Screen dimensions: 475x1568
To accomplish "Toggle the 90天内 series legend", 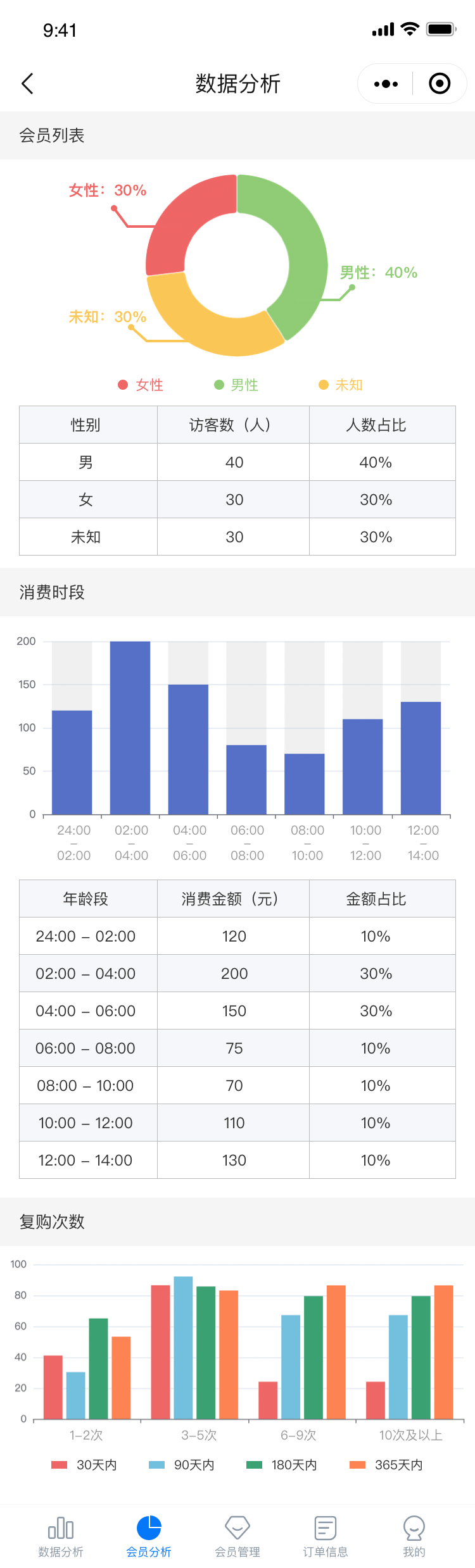I will (182, 1465).
